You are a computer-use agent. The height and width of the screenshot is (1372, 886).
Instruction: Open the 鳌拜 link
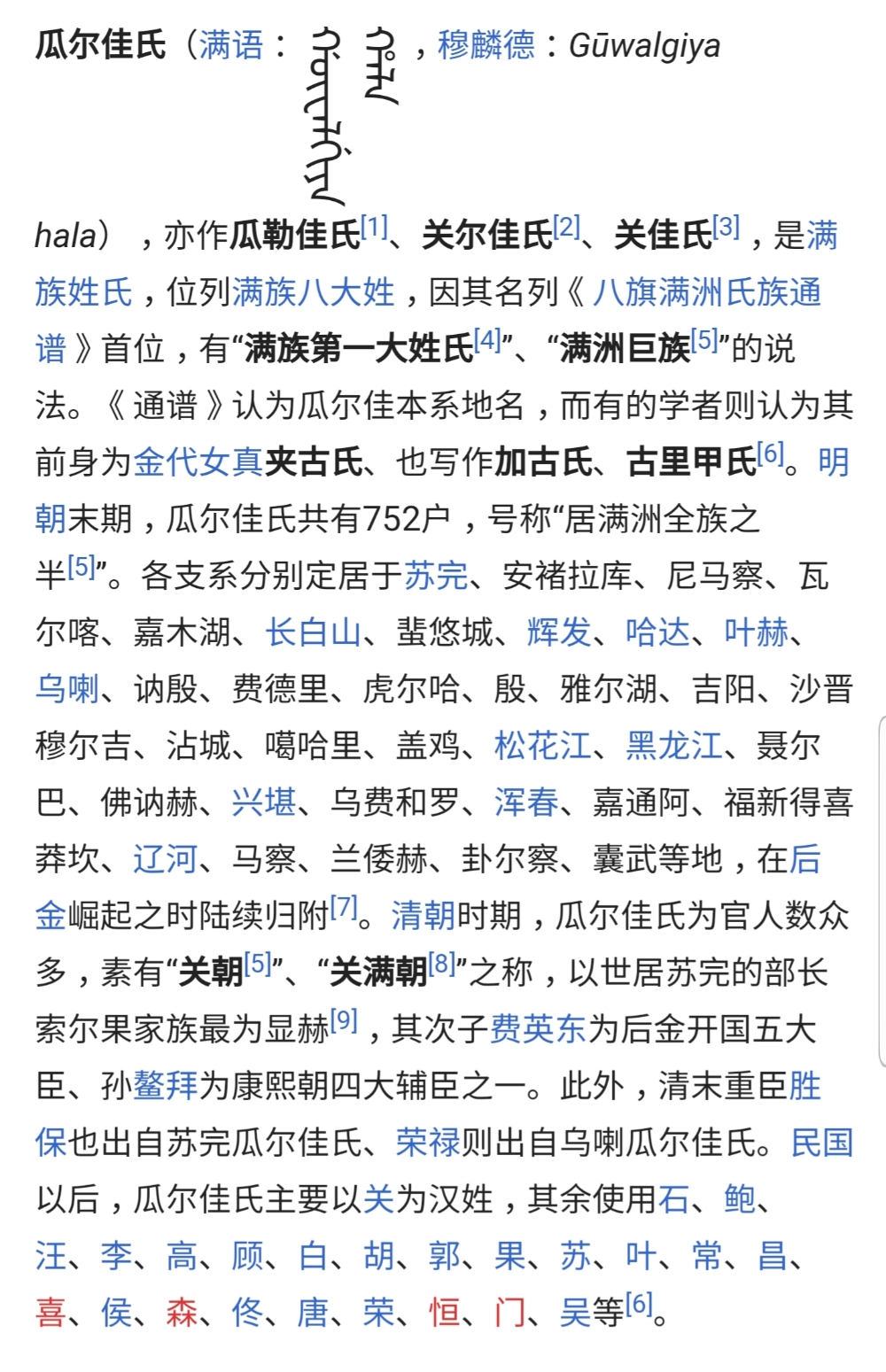point(165,1086)
